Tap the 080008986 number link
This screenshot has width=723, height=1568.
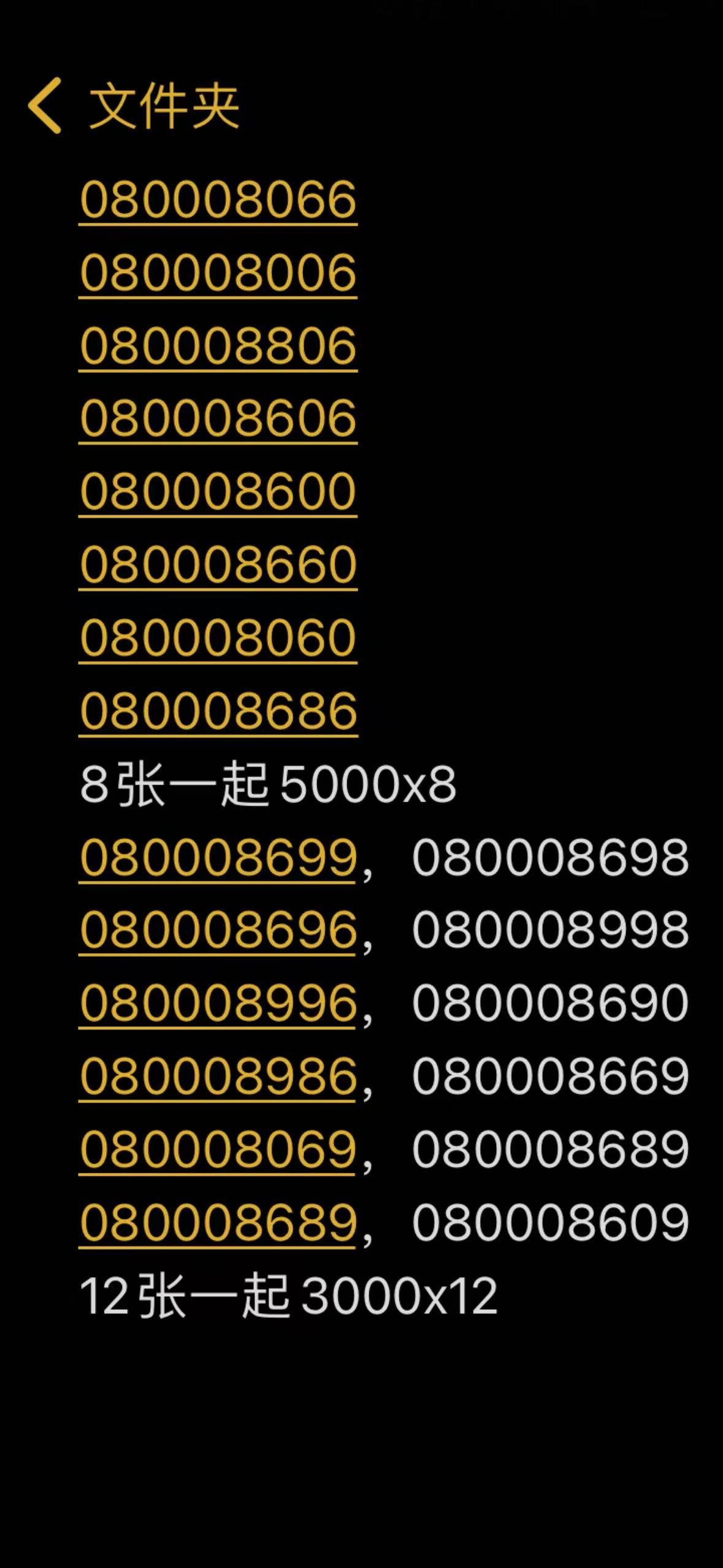(x=218, y=1077)
